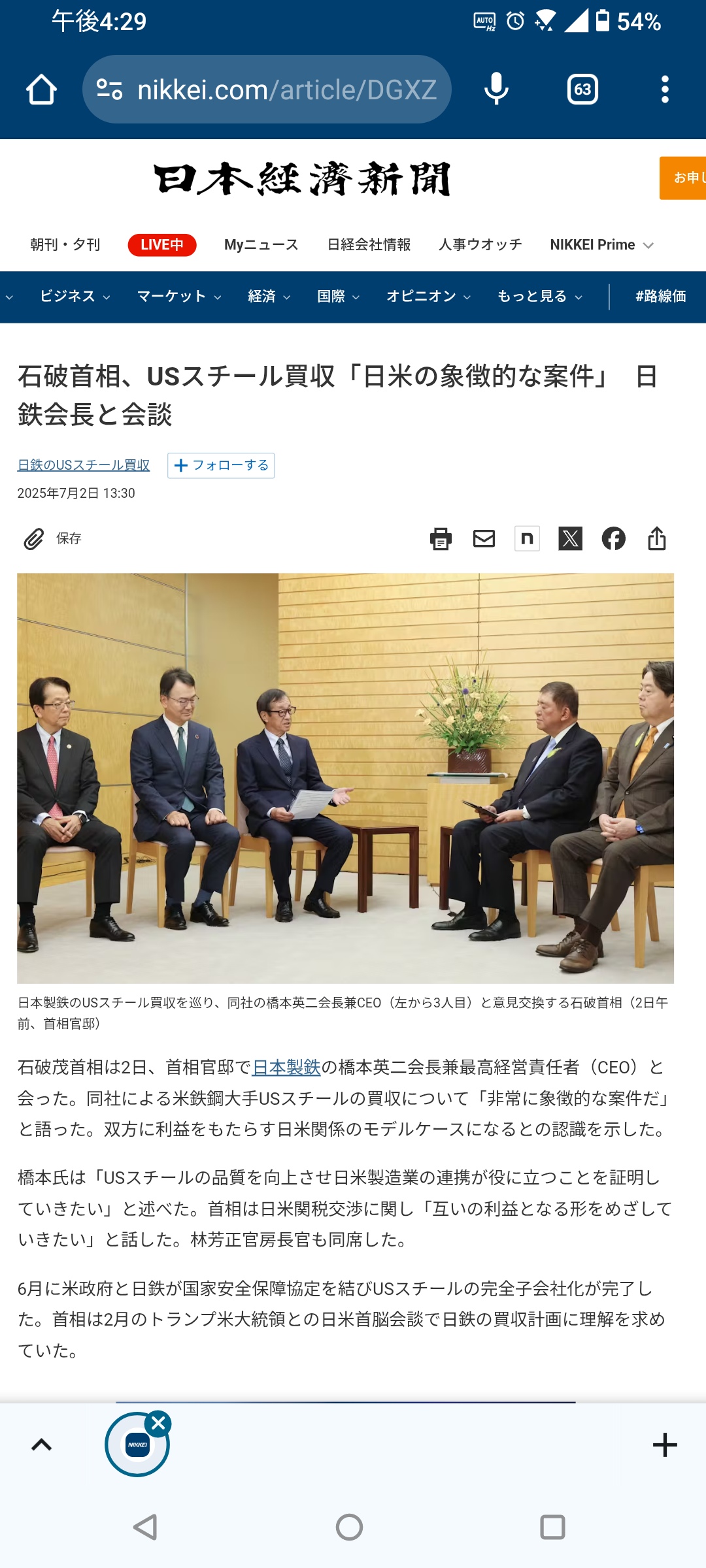Save the article with 保存
This screenshot has width=706, height=1568.
(x=52, y=539)
